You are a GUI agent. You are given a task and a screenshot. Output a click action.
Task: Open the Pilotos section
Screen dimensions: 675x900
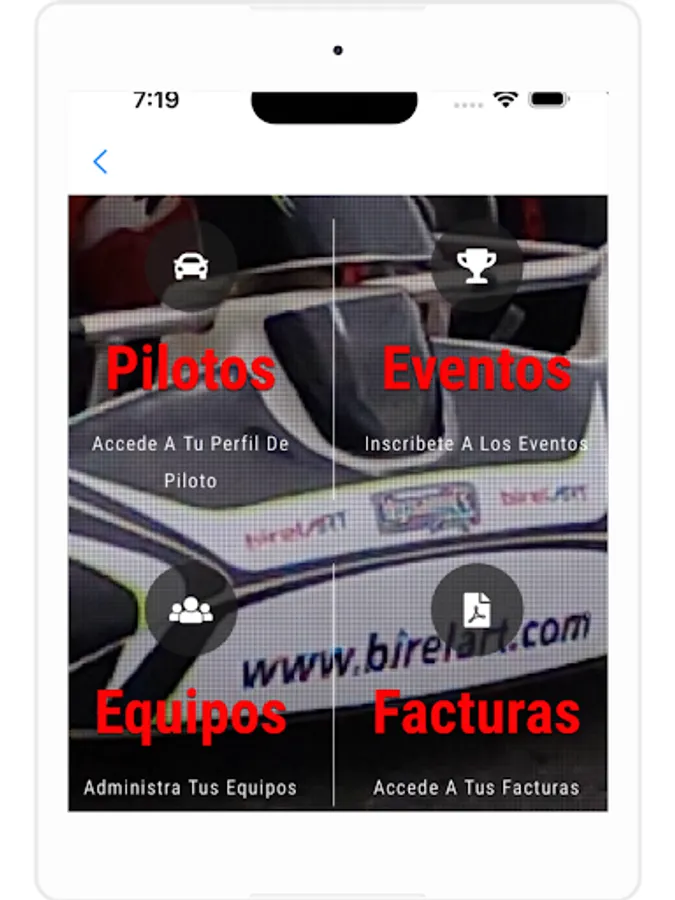(191, 368)
